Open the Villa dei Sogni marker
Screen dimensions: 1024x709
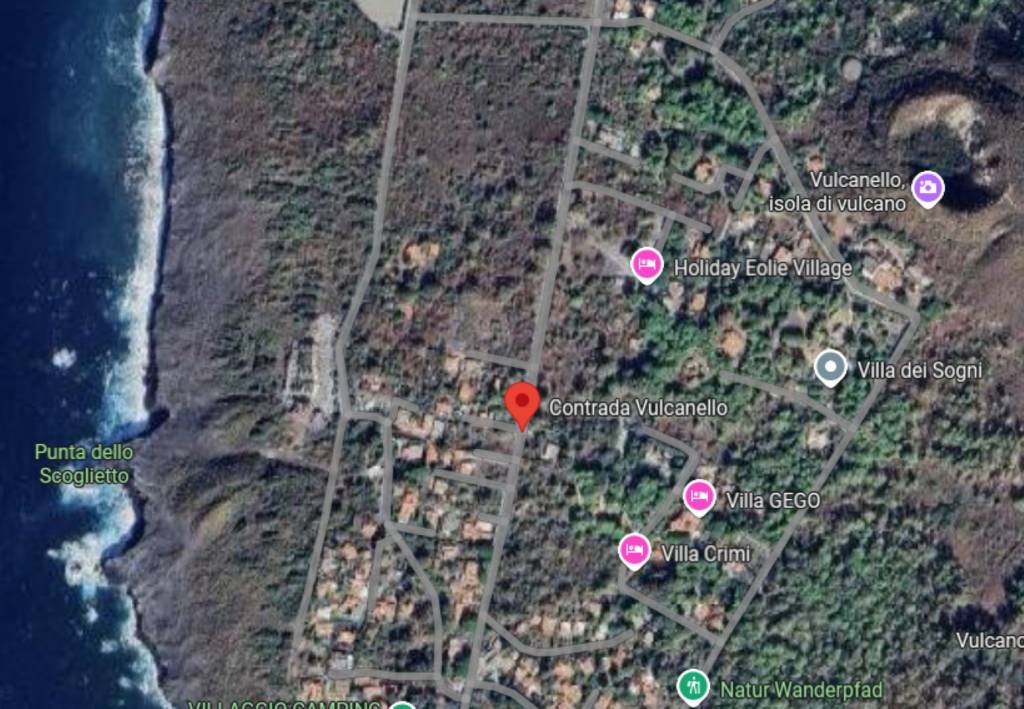pyautogui.click(x=830, y=368)
